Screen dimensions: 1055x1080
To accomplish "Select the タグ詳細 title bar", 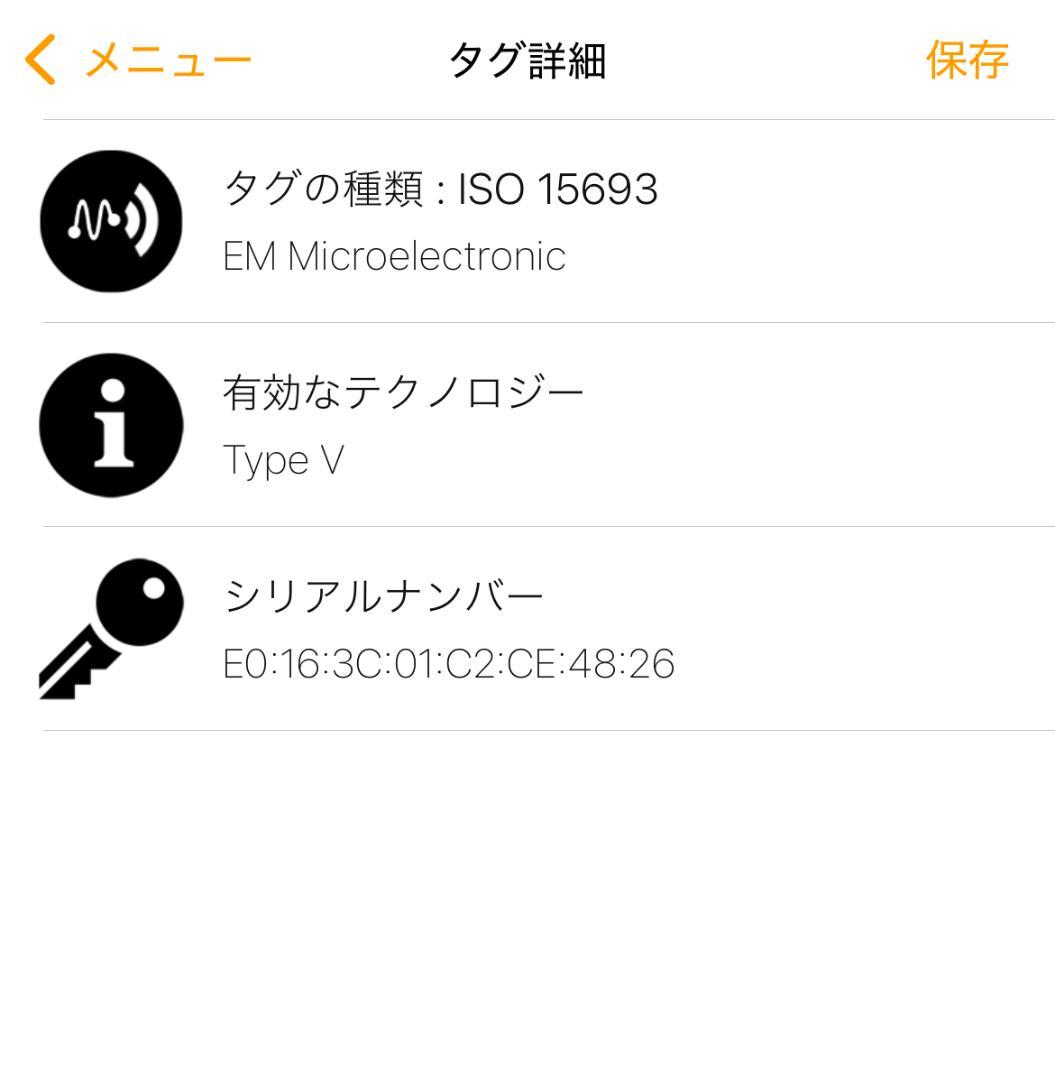I will point(527,58).
